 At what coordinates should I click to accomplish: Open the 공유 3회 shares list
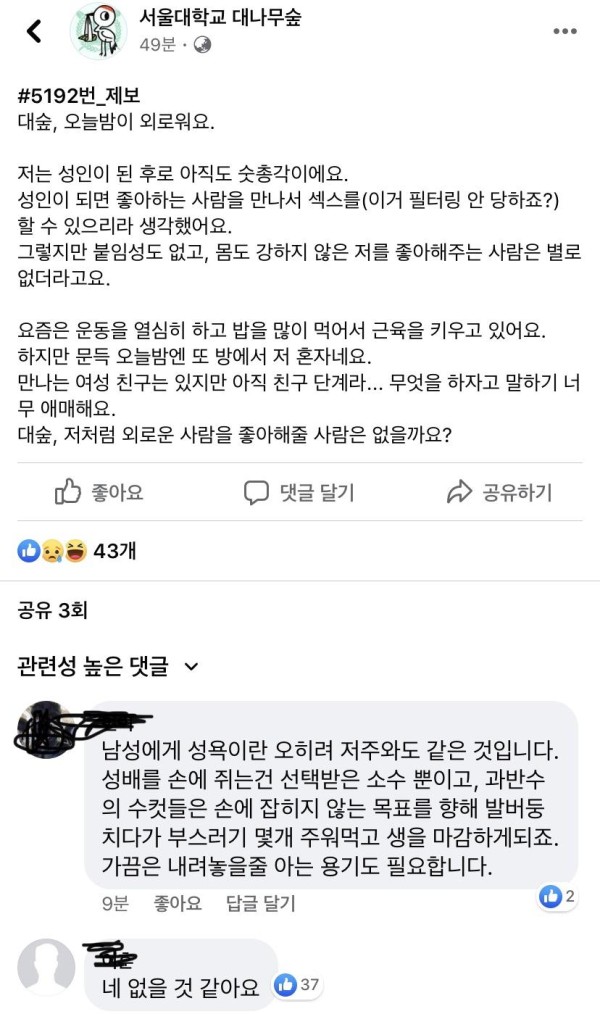tap(47, 609)
